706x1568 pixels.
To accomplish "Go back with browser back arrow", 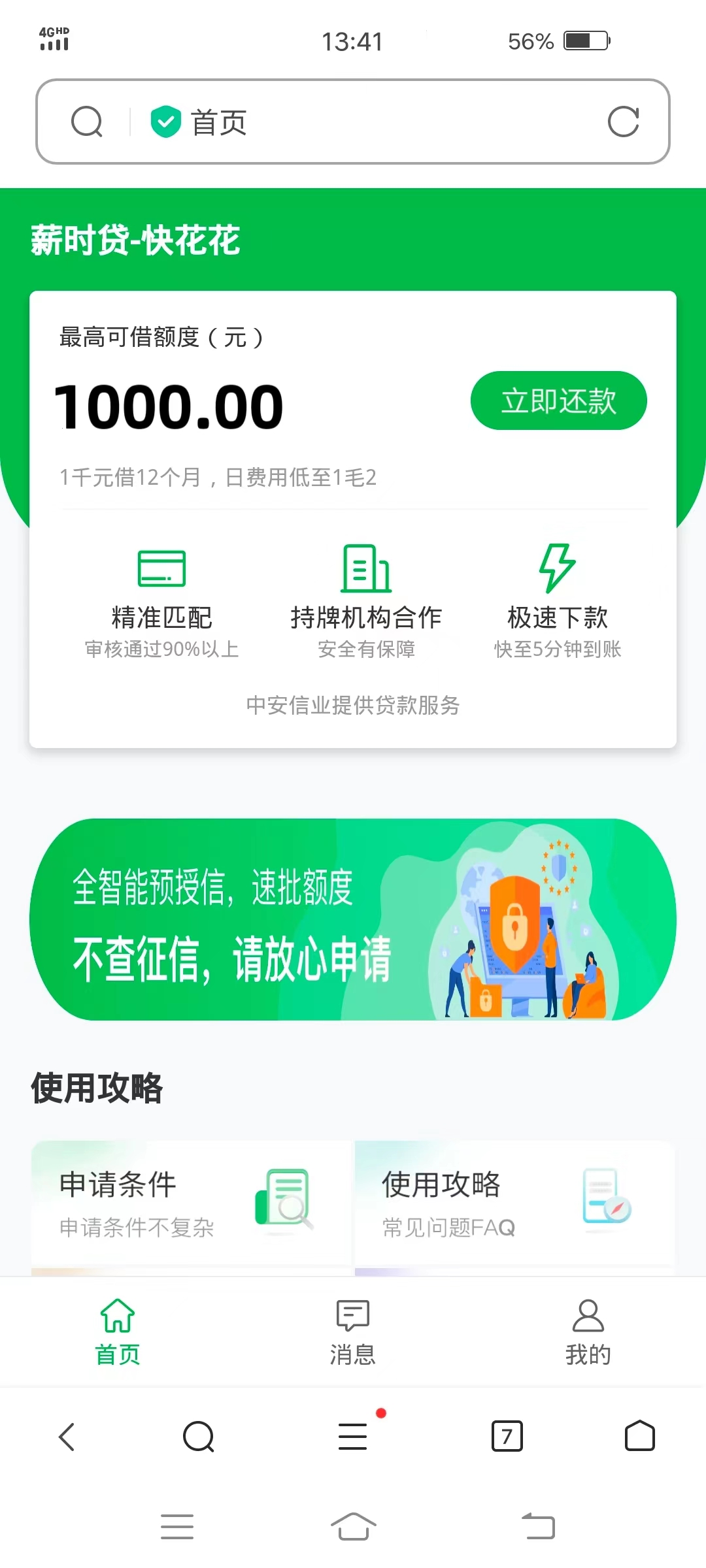I will coord(67,1437).
